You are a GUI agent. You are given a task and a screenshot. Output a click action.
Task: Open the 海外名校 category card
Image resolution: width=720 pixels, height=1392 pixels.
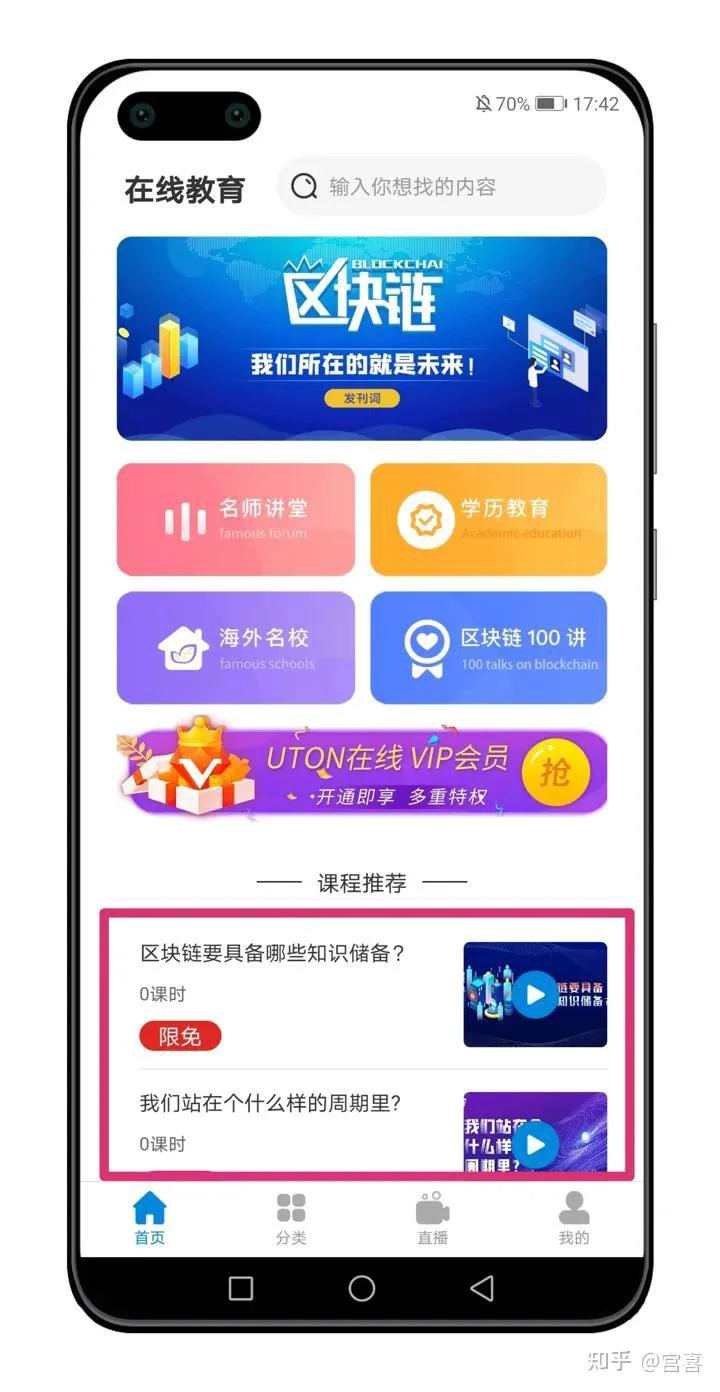(x=236, y=647)
